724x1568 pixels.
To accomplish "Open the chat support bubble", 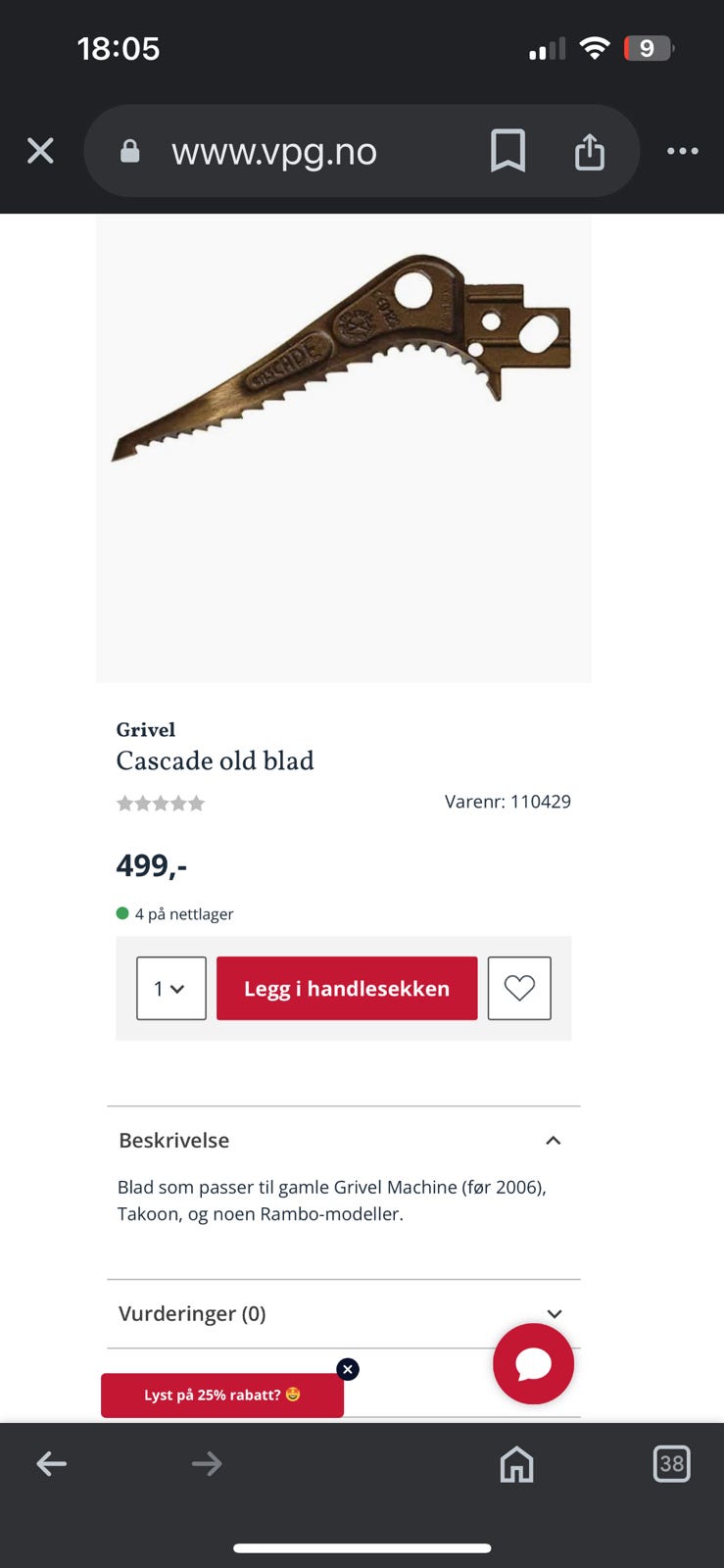I will [x=533, y=1363].
